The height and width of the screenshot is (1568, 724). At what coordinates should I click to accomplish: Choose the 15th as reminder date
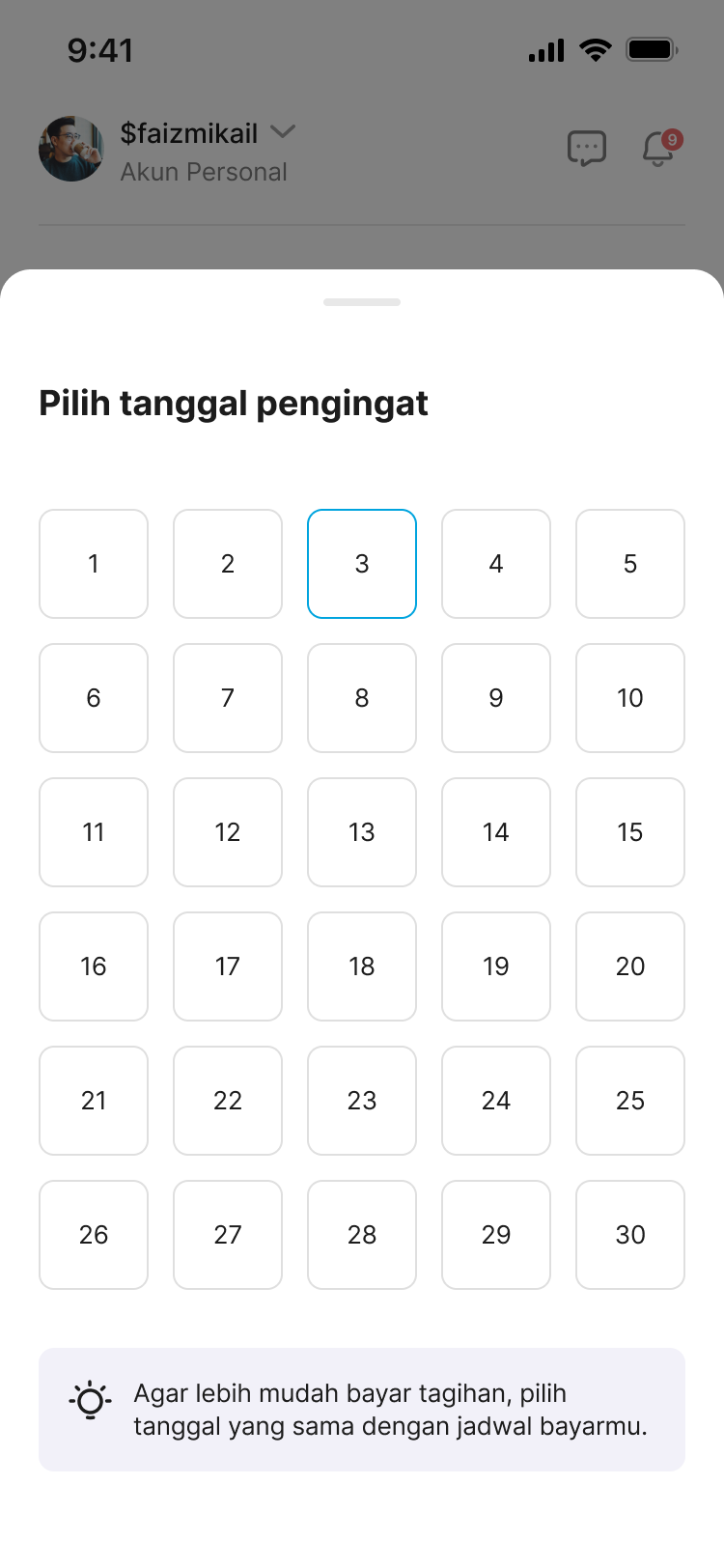click(630, 832)
